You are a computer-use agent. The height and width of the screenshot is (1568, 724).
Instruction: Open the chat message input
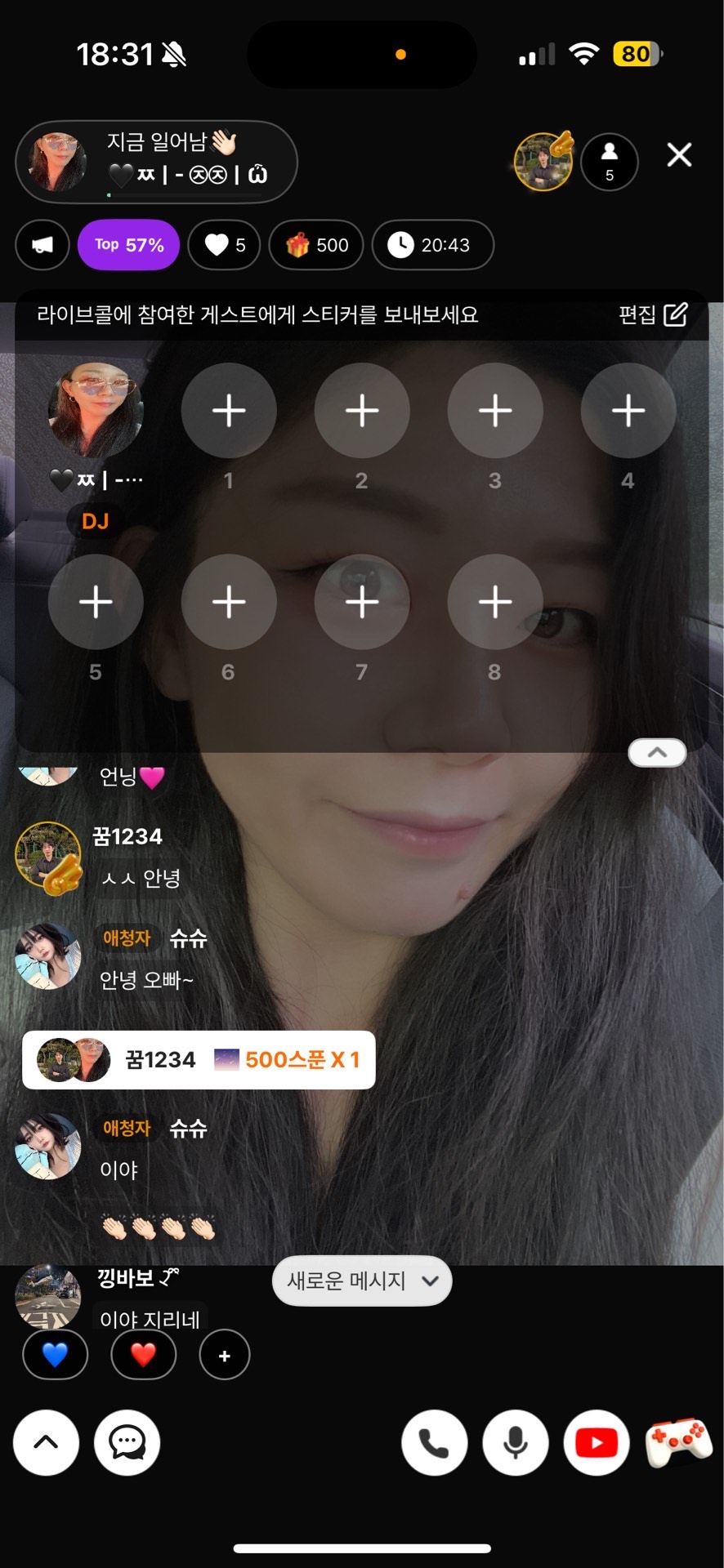127,1443
